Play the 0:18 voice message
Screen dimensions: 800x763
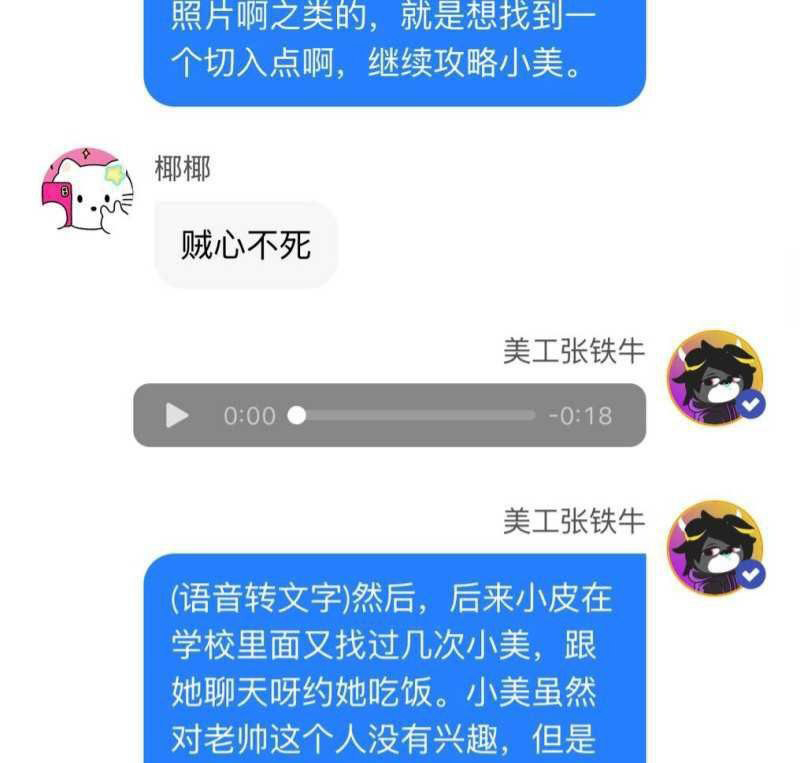click(x=177, y=415)
